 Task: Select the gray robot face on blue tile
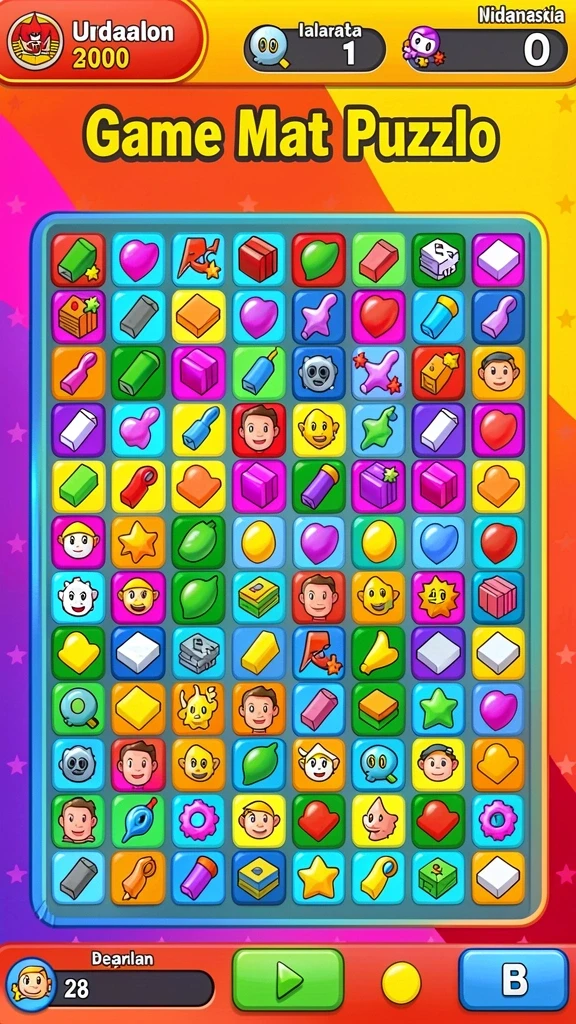[x=318, y=374]
